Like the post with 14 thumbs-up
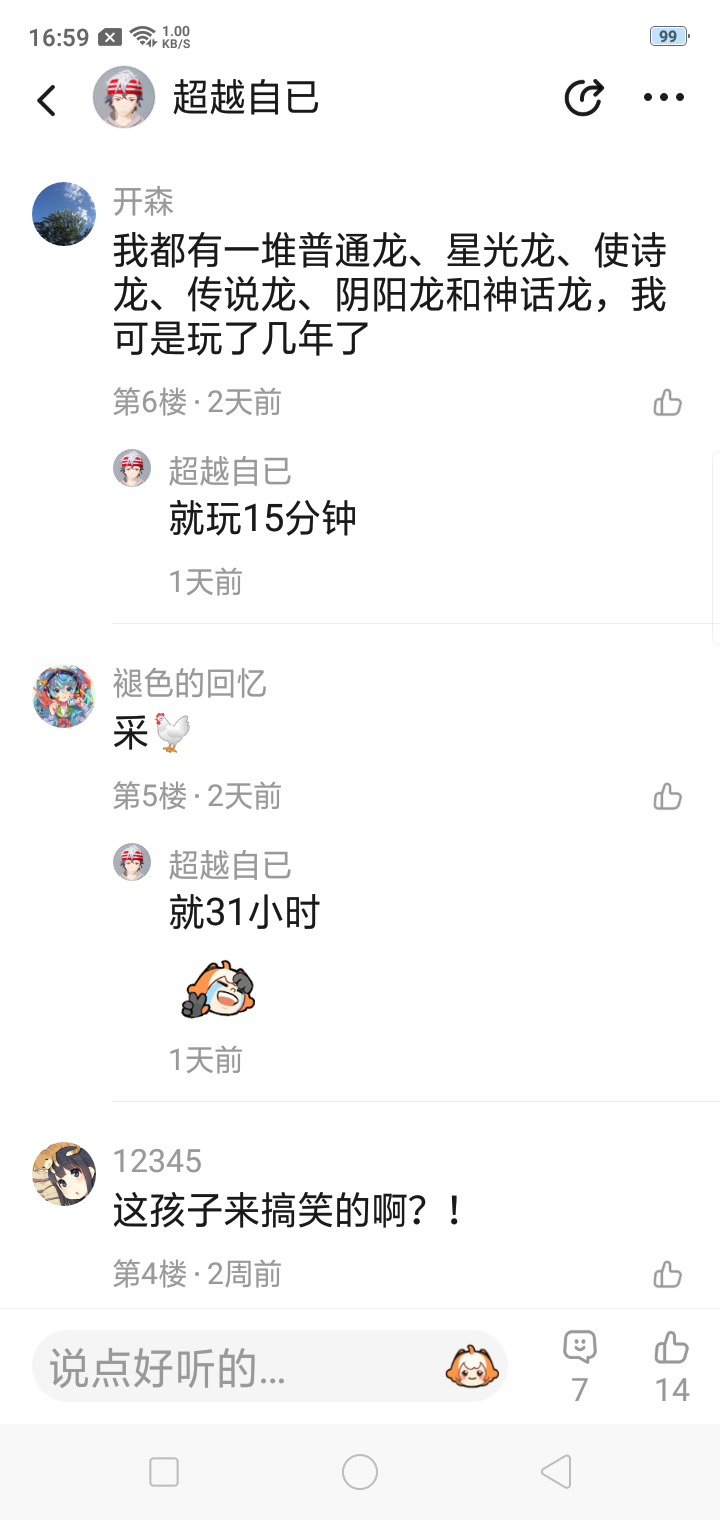720x1520 pixels. (x=671, y=1364)
